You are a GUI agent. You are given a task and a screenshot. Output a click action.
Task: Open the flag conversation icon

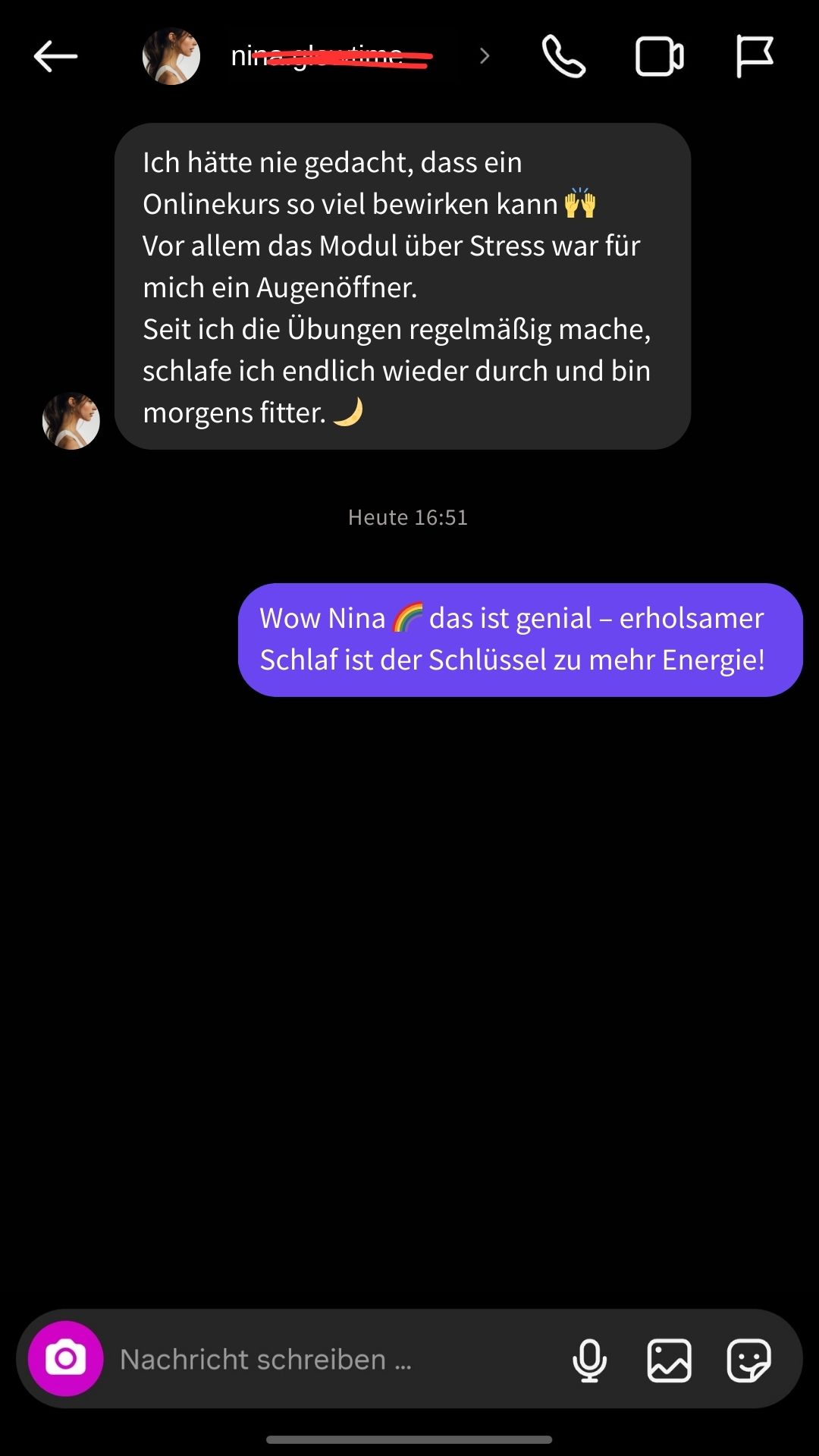(753, 55)
